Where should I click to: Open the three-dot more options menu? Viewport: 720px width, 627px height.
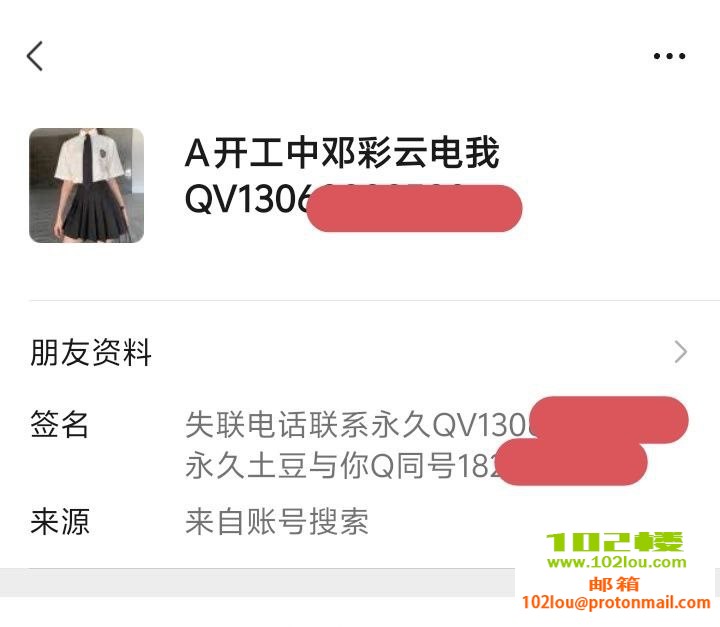669,56
